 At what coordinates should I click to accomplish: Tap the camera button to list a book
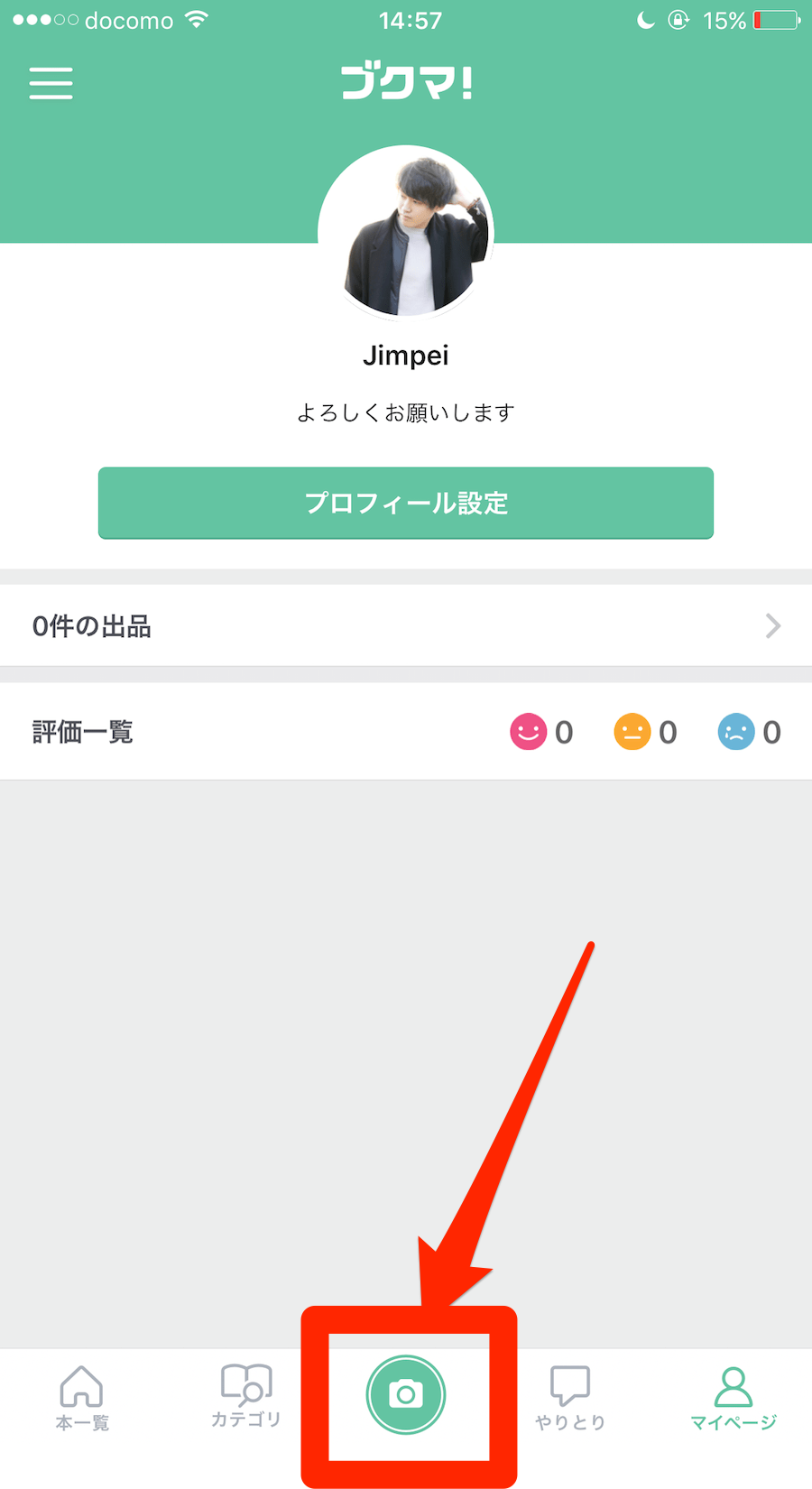(x=406, y=1394)
